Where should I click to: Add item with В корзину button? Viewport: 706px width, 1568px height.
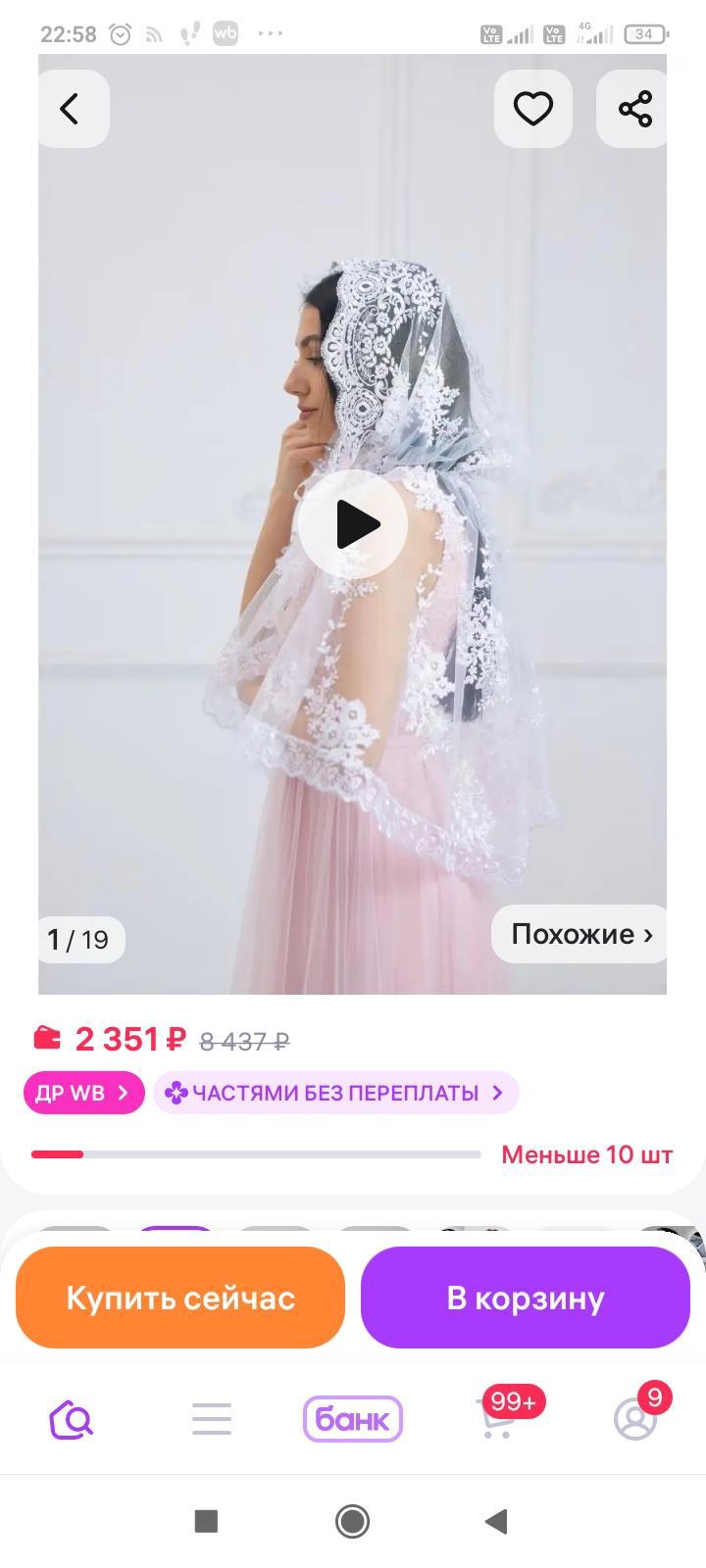[x=526, y=1298]
